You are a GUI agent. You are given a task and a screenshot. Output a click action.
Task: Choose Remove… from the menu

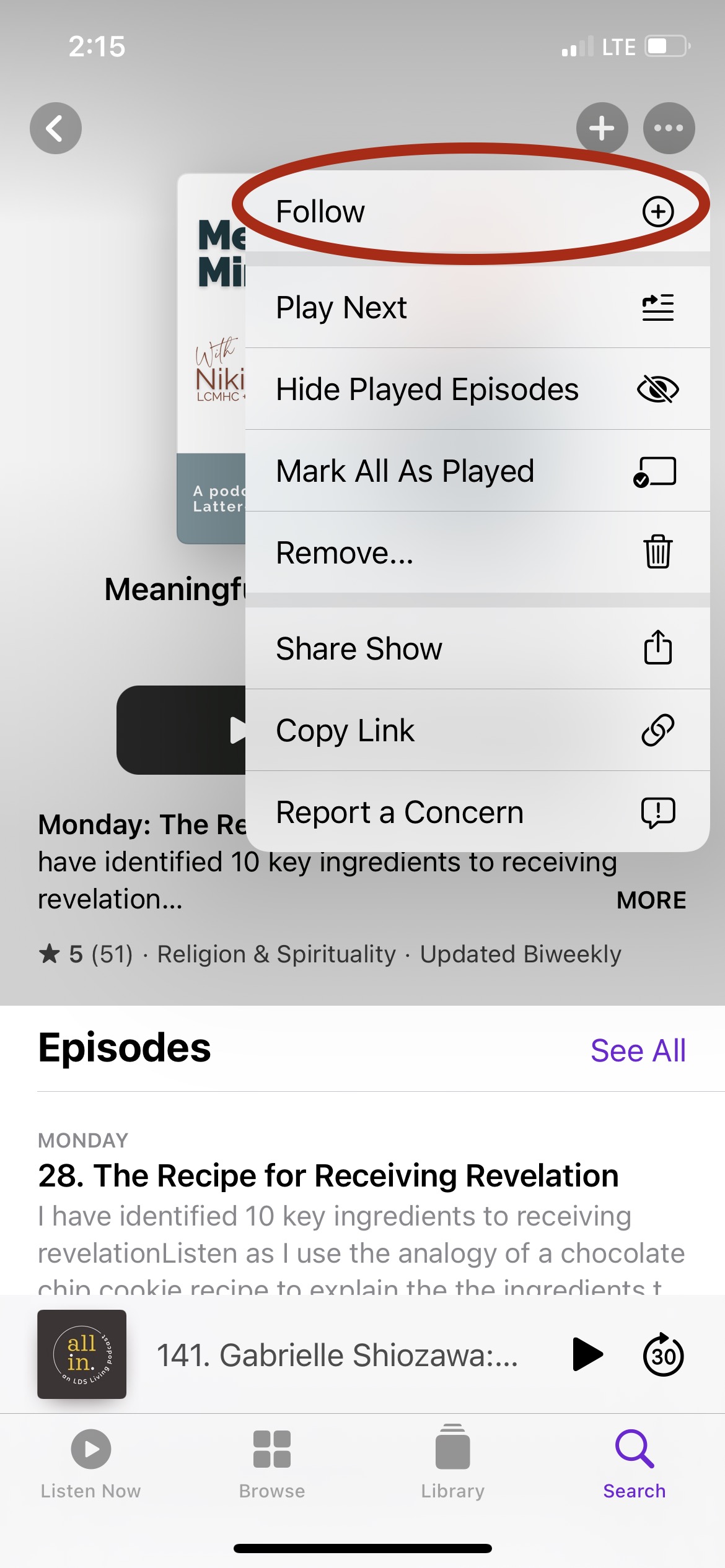point(476,553)
